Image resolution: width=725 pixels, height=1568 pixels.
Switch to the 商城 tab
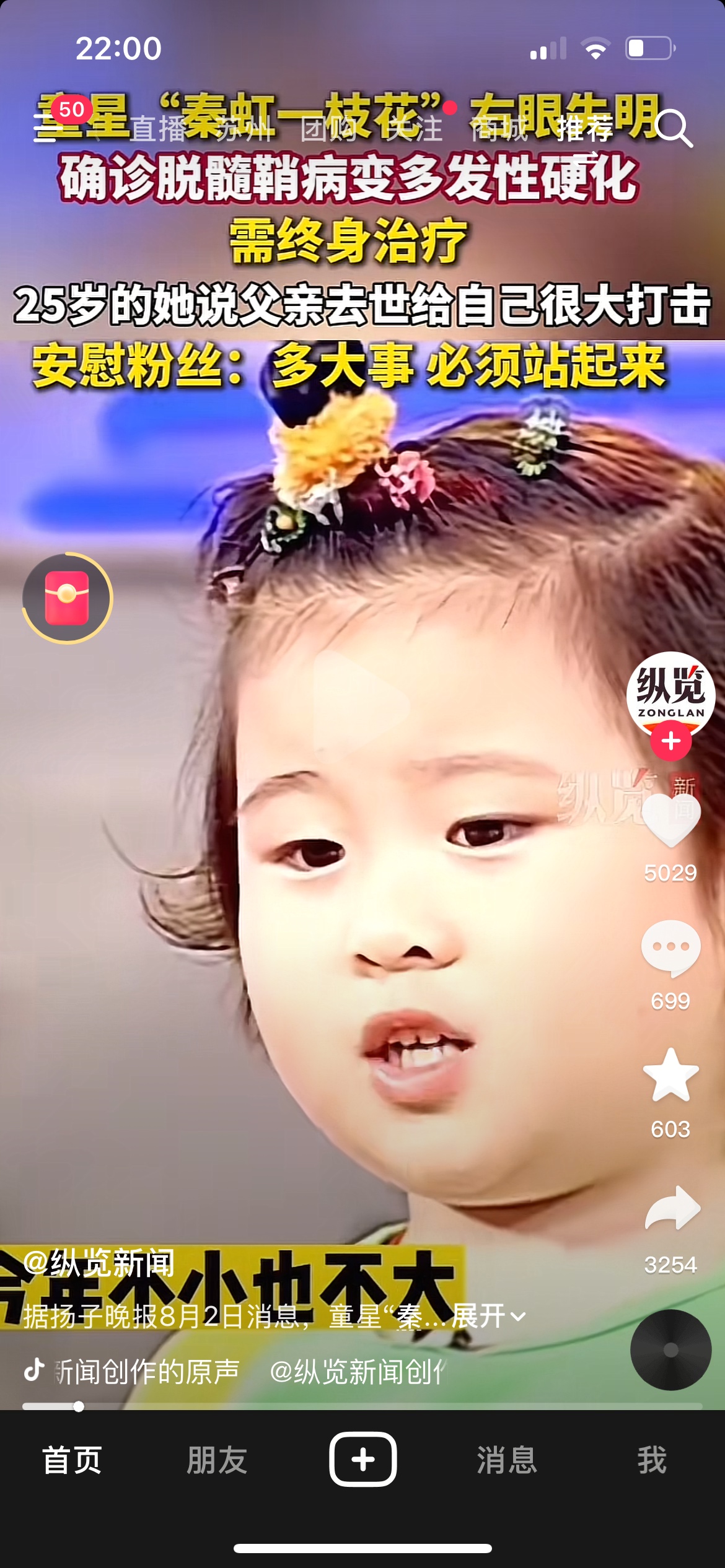[499, 129]
